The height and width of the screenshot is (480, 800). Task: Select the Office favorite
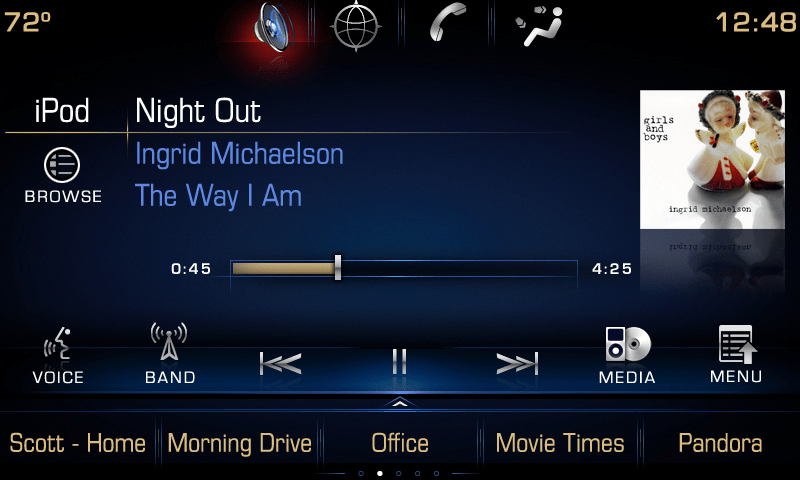[400, 443]
